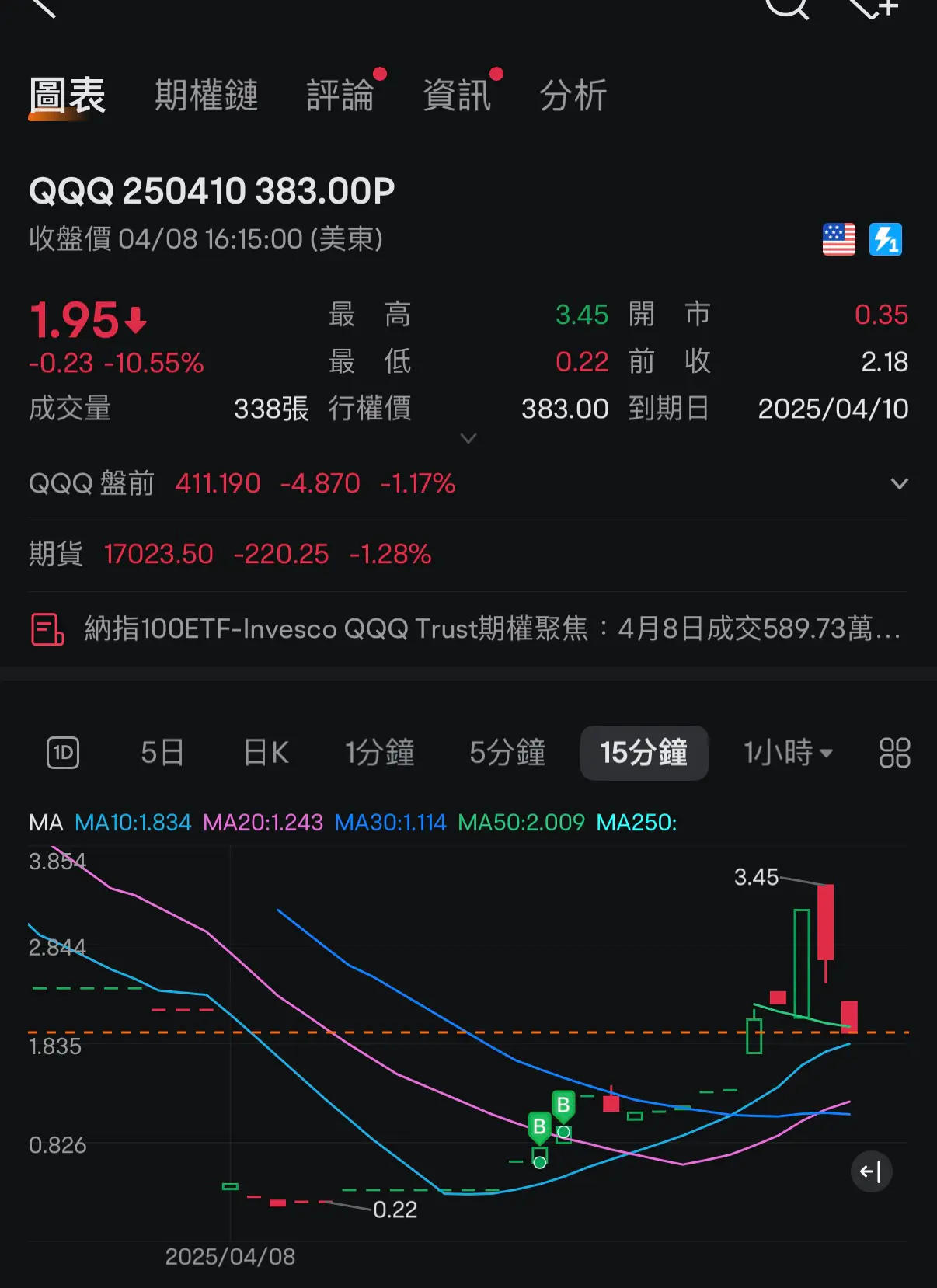Open the 評論 tab
Image resolution: width=937 pixels, height=1288 pixels.
tap(340, 96)
